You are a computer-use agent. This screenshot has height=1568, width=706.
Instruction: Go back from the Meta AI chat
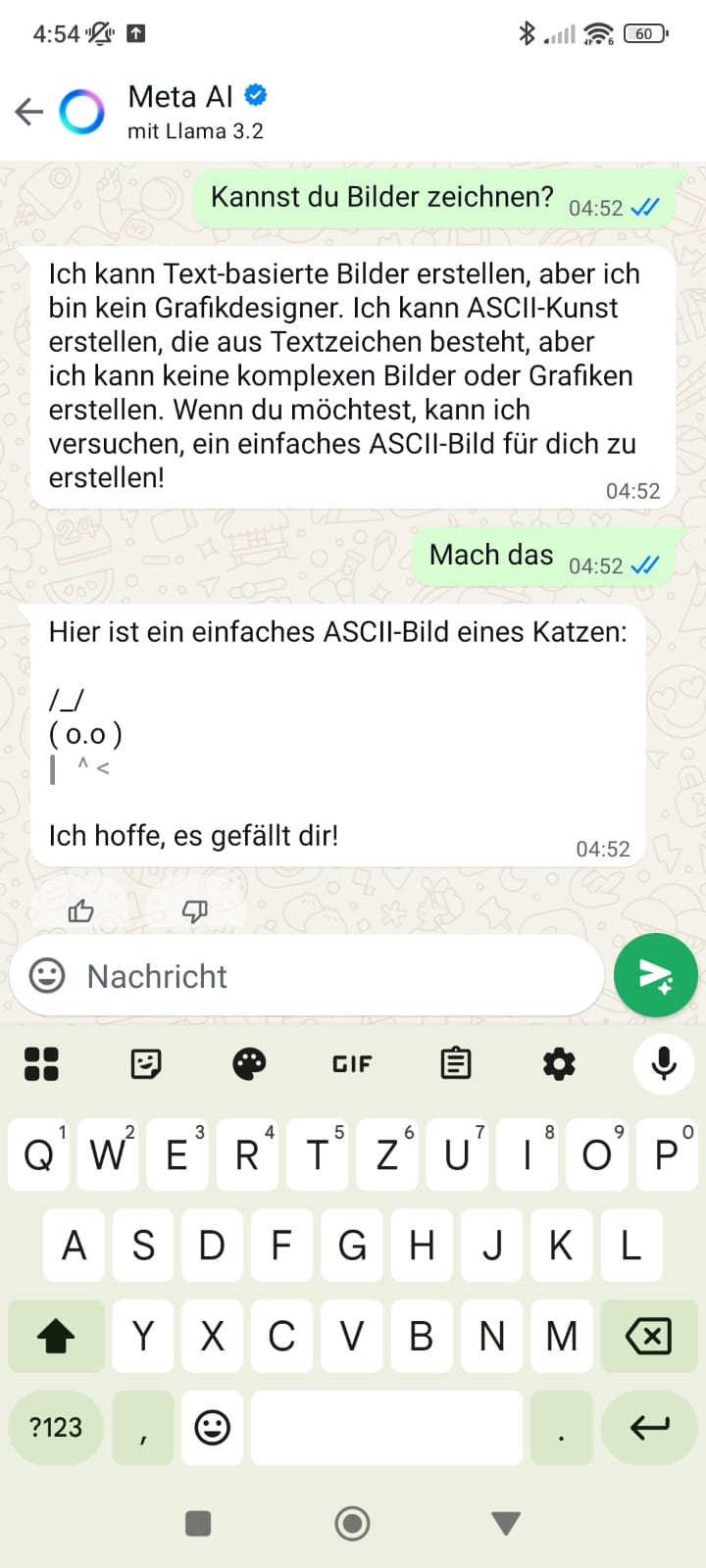coord(29,112)
